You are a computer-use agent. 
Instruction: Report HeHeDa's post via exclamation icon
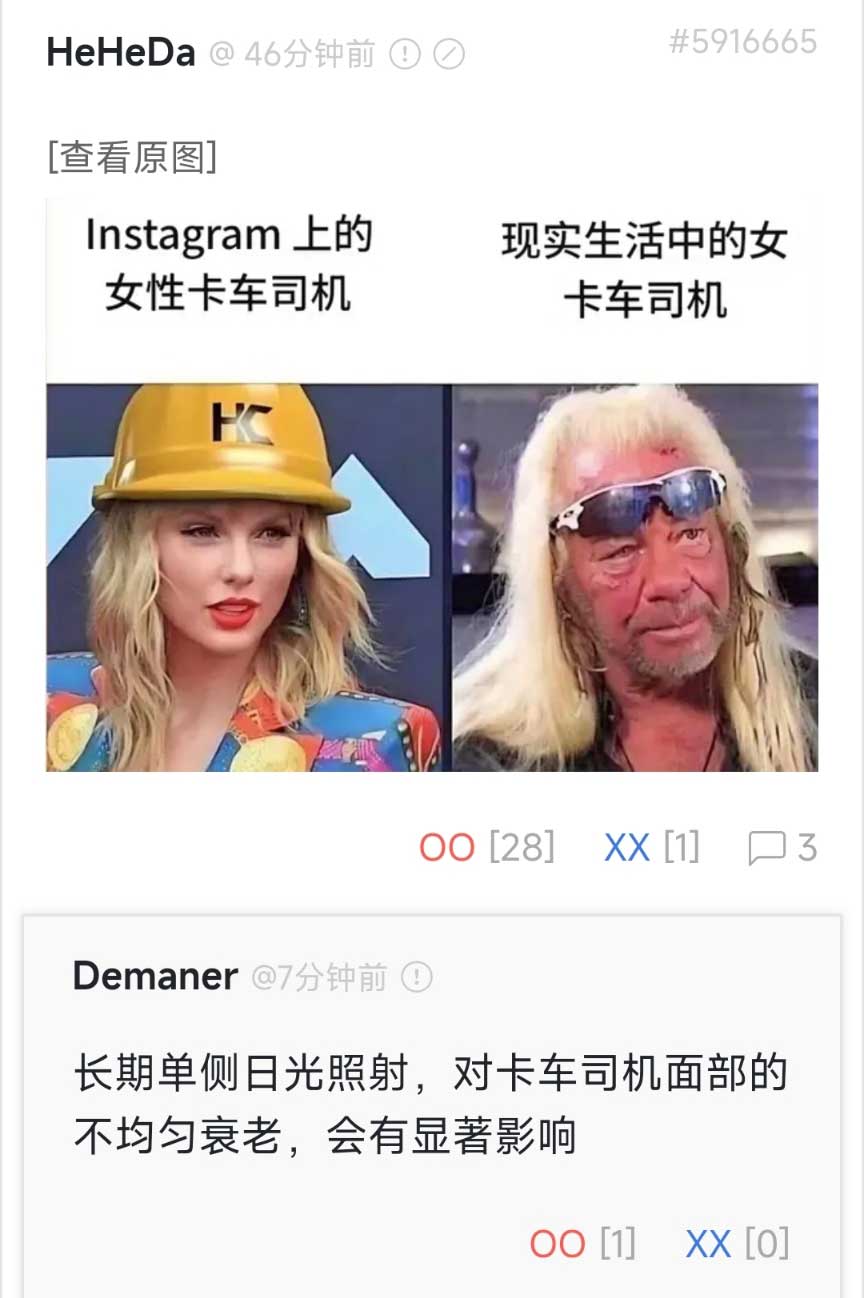tap(404, 54)
